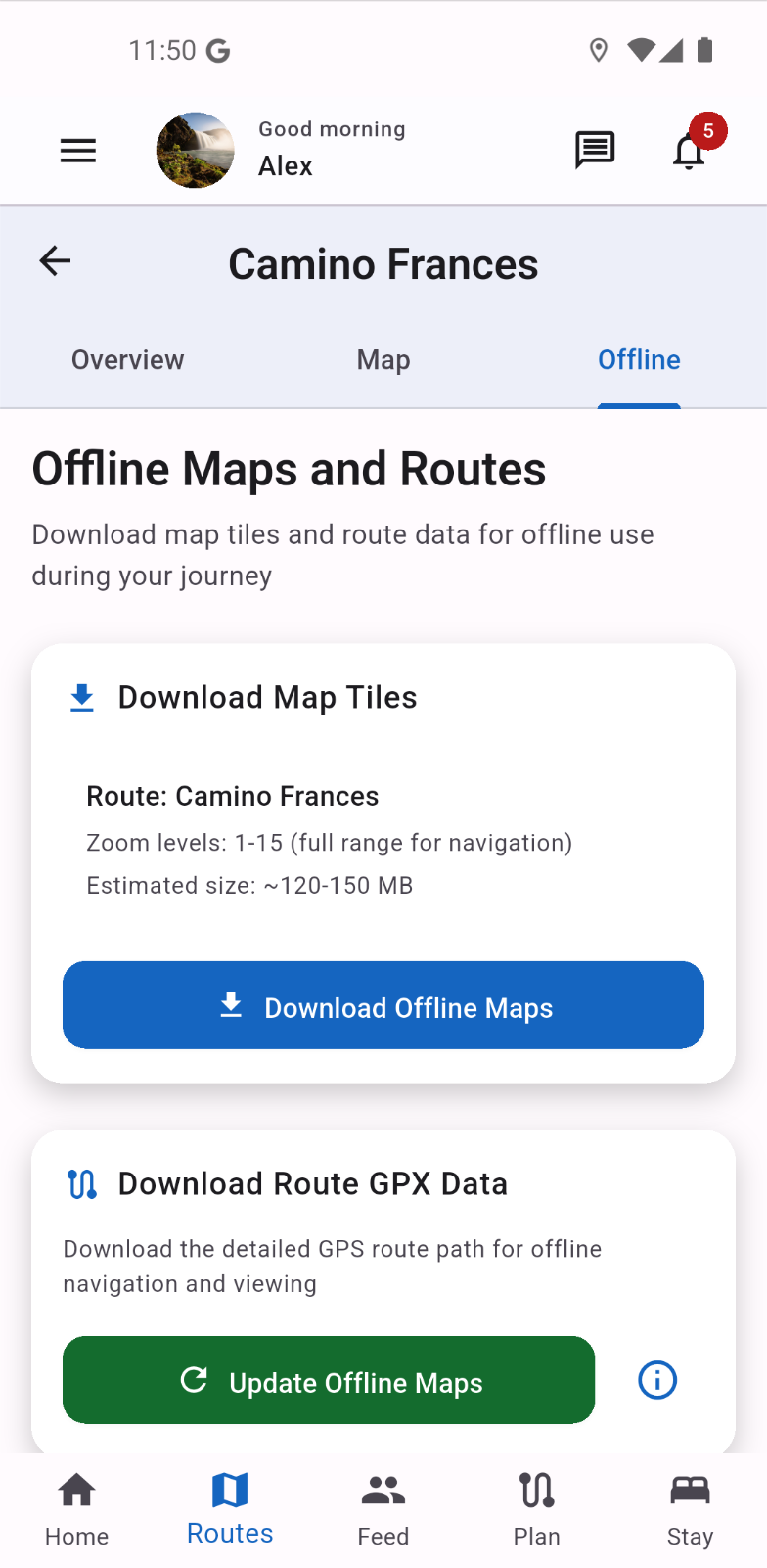Viewport: 767px width, 1568px height.
Task: Open the messages icon
Action: [x=594, y=151]
